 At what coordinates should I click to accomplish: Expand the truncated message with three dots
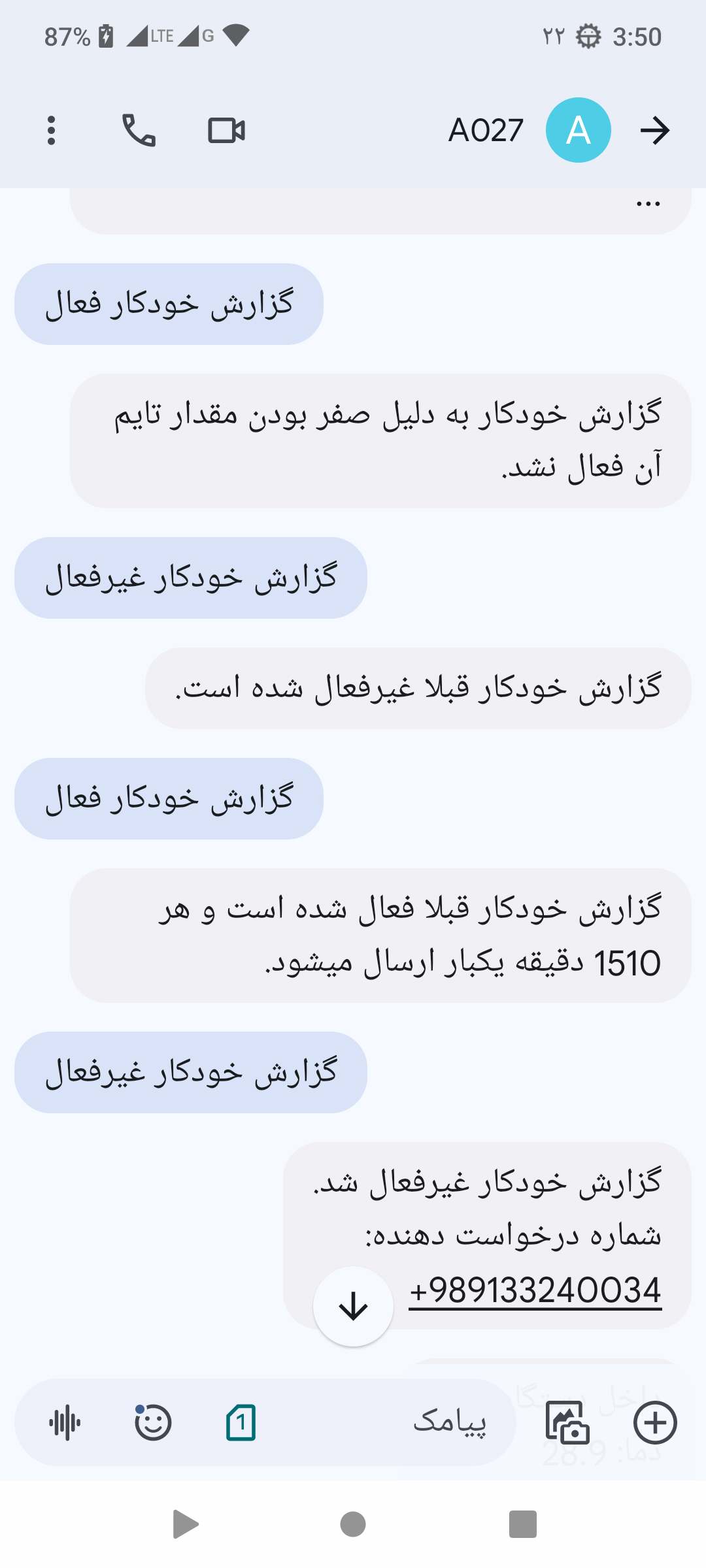(x=648, y=204)
